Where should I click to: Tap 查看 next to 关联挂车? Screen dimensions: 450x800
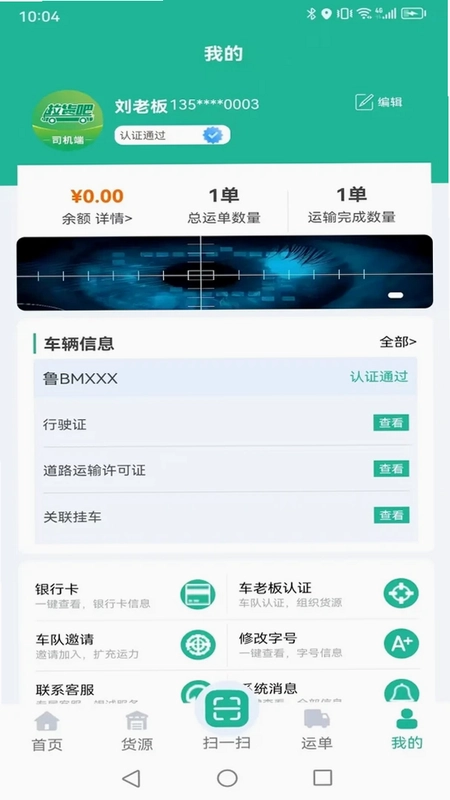point(391,515)
